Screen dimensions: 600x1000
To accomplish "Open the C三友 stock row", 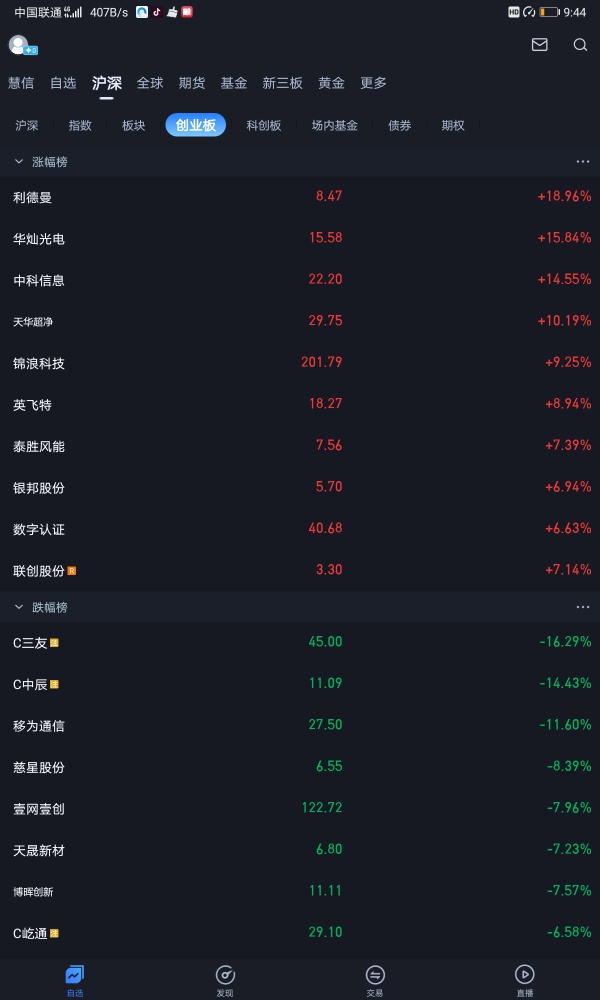I will 300,642.
